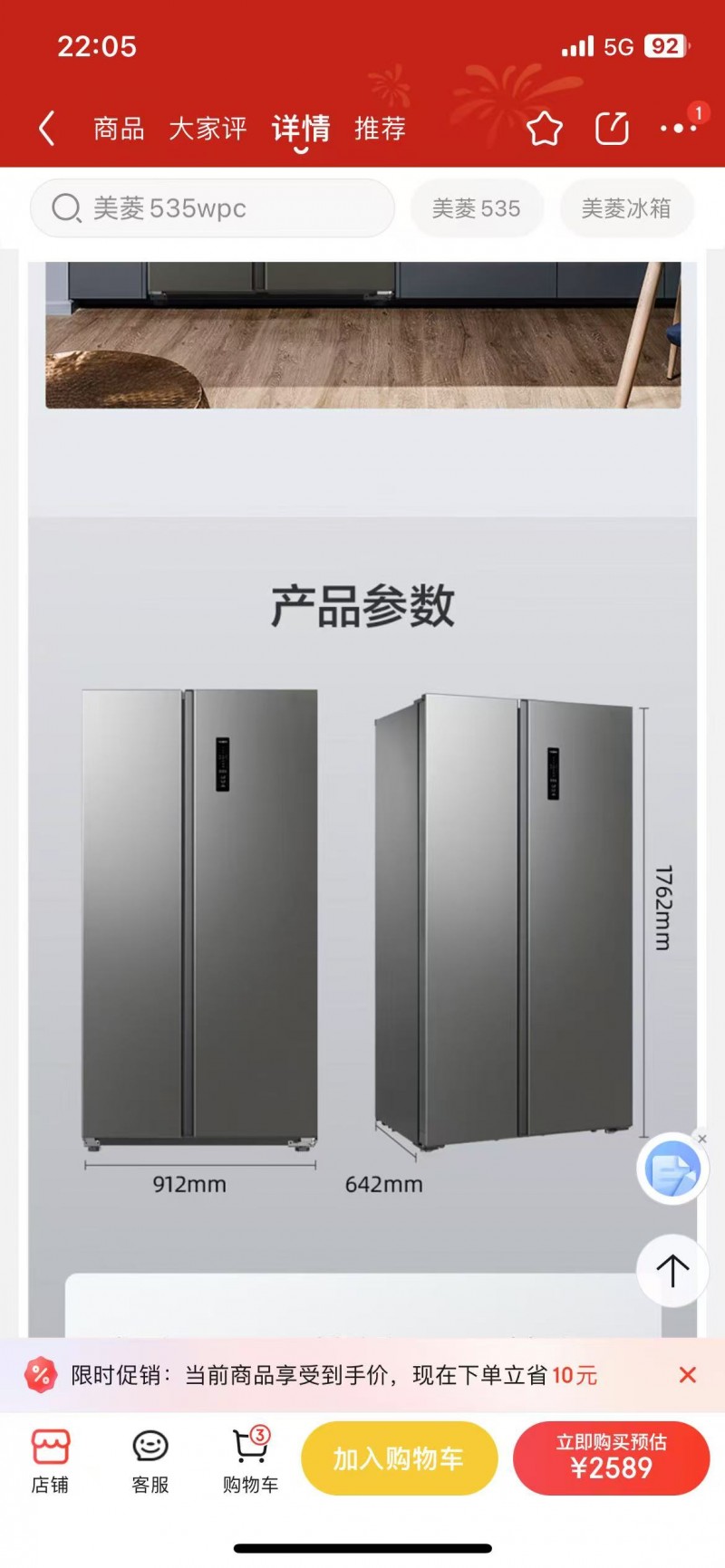Open the 美菱 535wpc search box
This screenshot has width=725, height=1568.
[213, 208]
